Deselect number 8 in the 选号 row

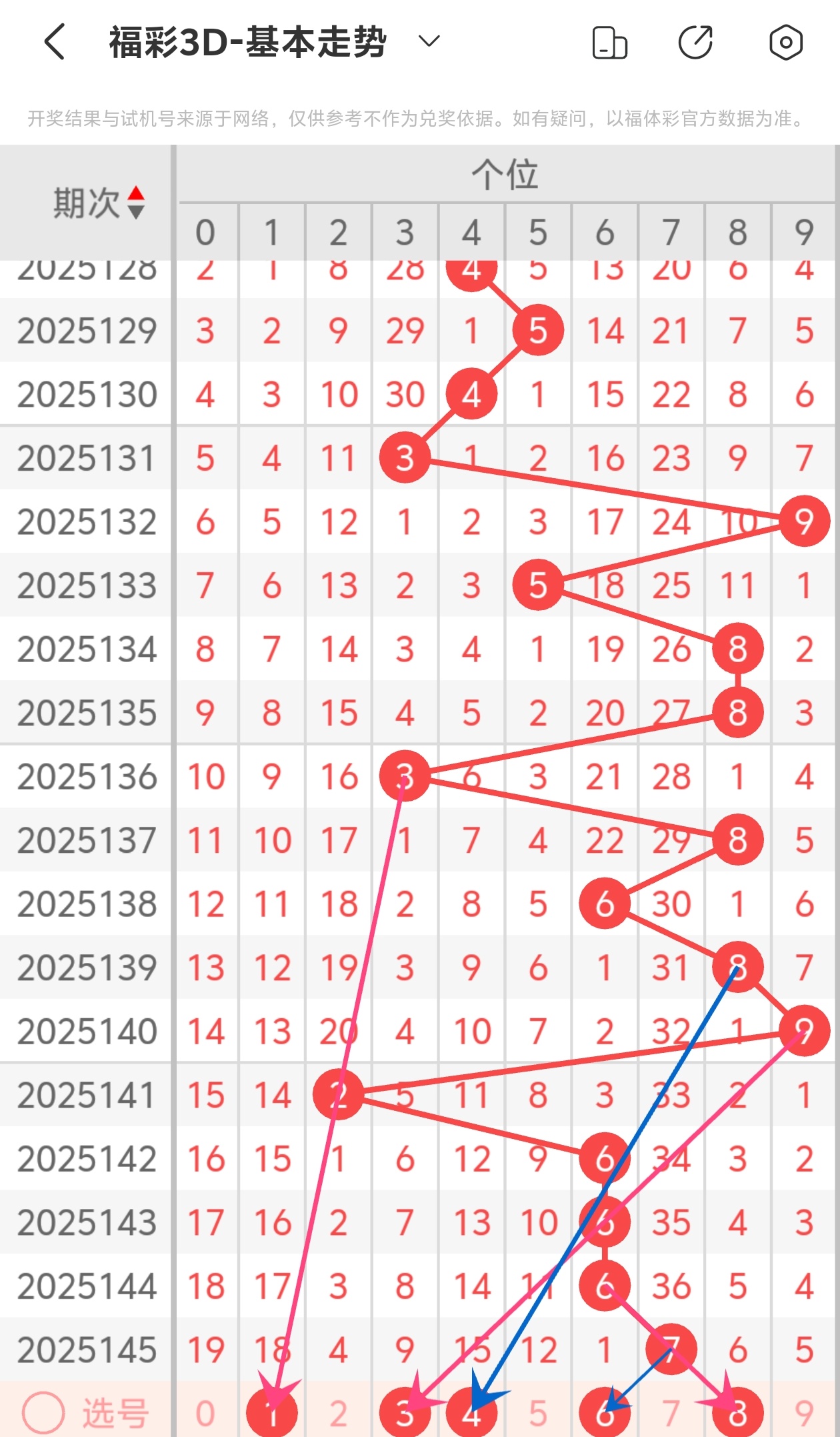click(738, 1414)
